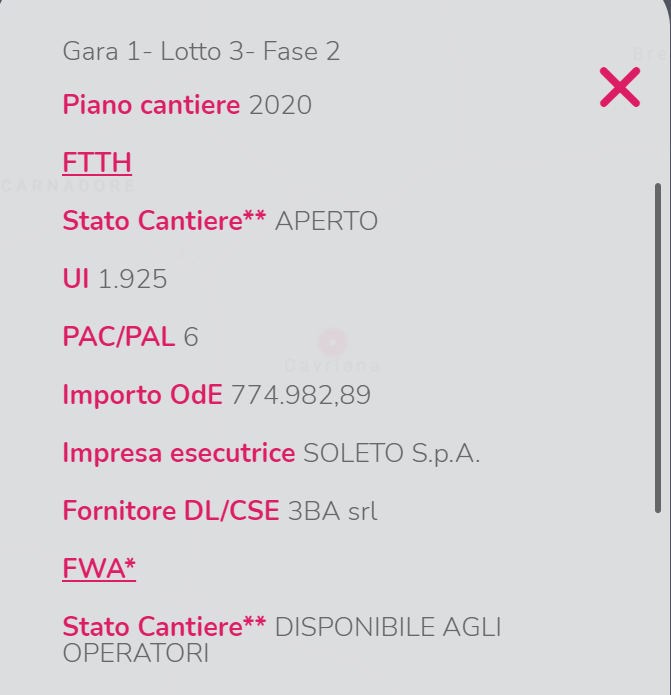This screenshot has height=695, width=671.
Task: Open the underlined FTTH link
Action: (x=97, y=163)
